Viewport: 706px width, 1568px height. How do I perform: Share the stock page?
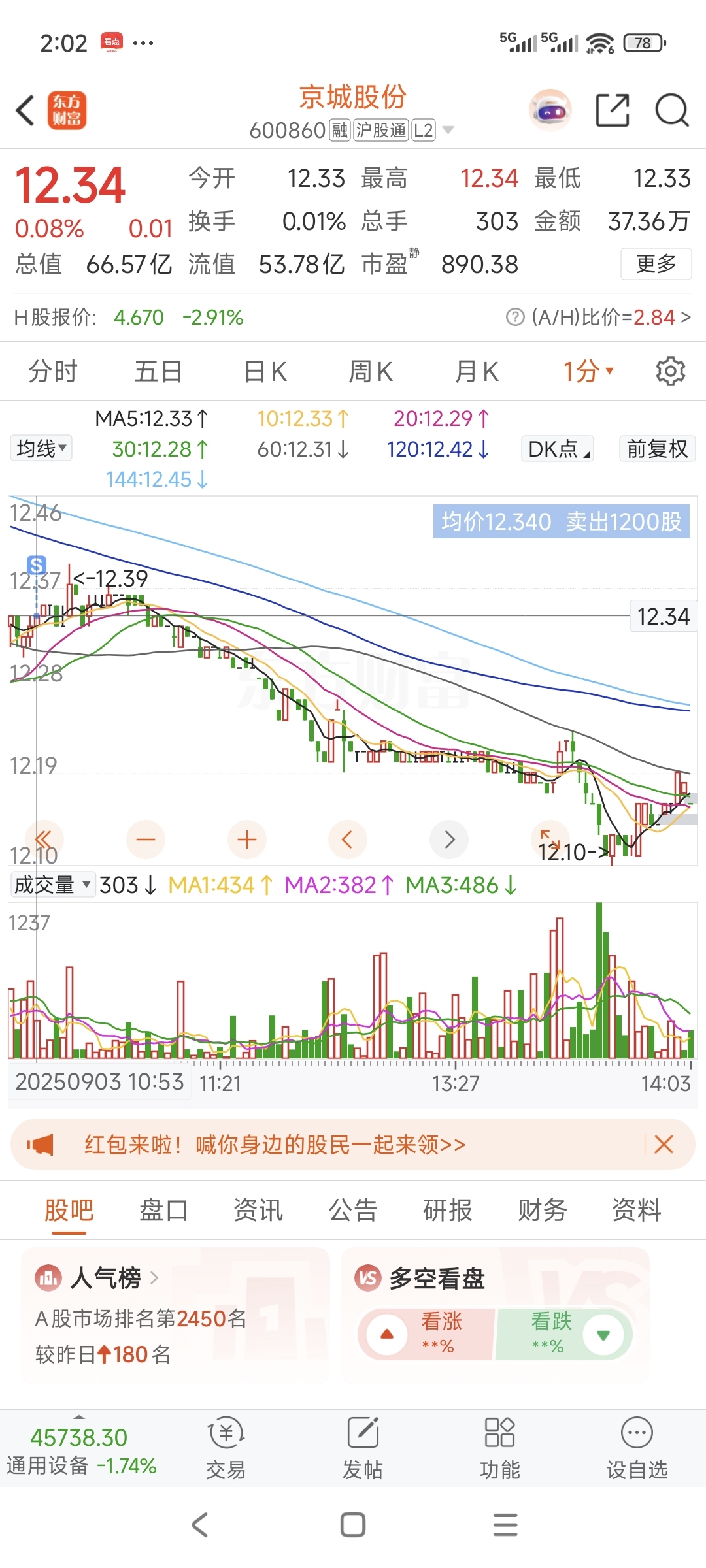(x=613, y=110)
